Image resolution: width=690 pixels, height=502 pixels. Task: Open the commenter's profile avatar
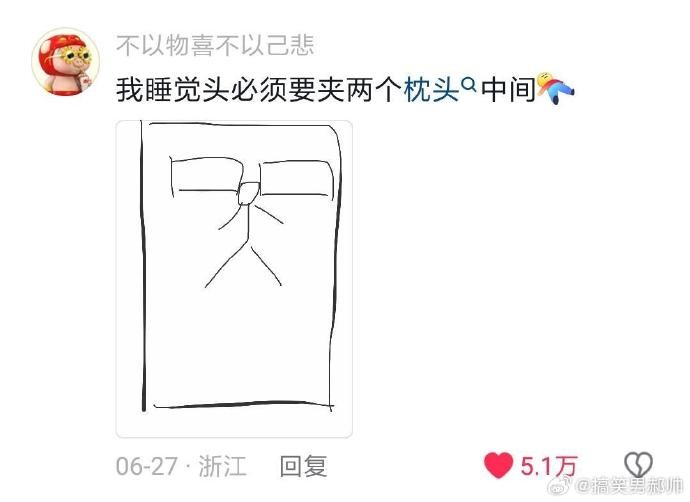pyautogui.click(x=64, y=61)
